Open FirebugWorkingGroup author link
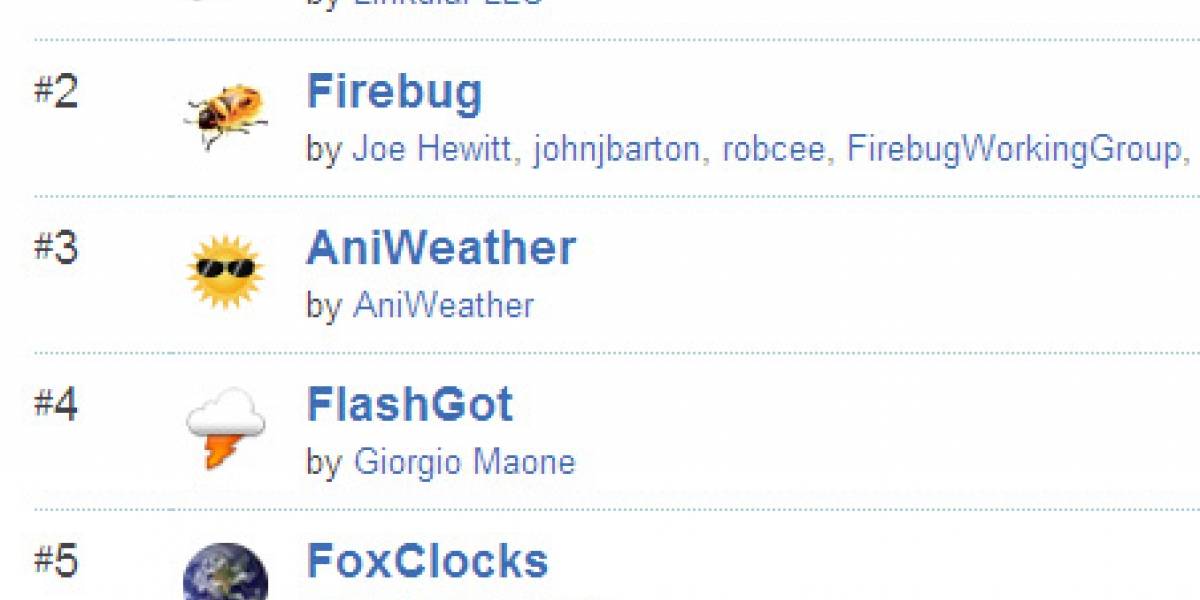Image resolution: width=1200 pixels, height=600 pixels. coord(1013,150)
